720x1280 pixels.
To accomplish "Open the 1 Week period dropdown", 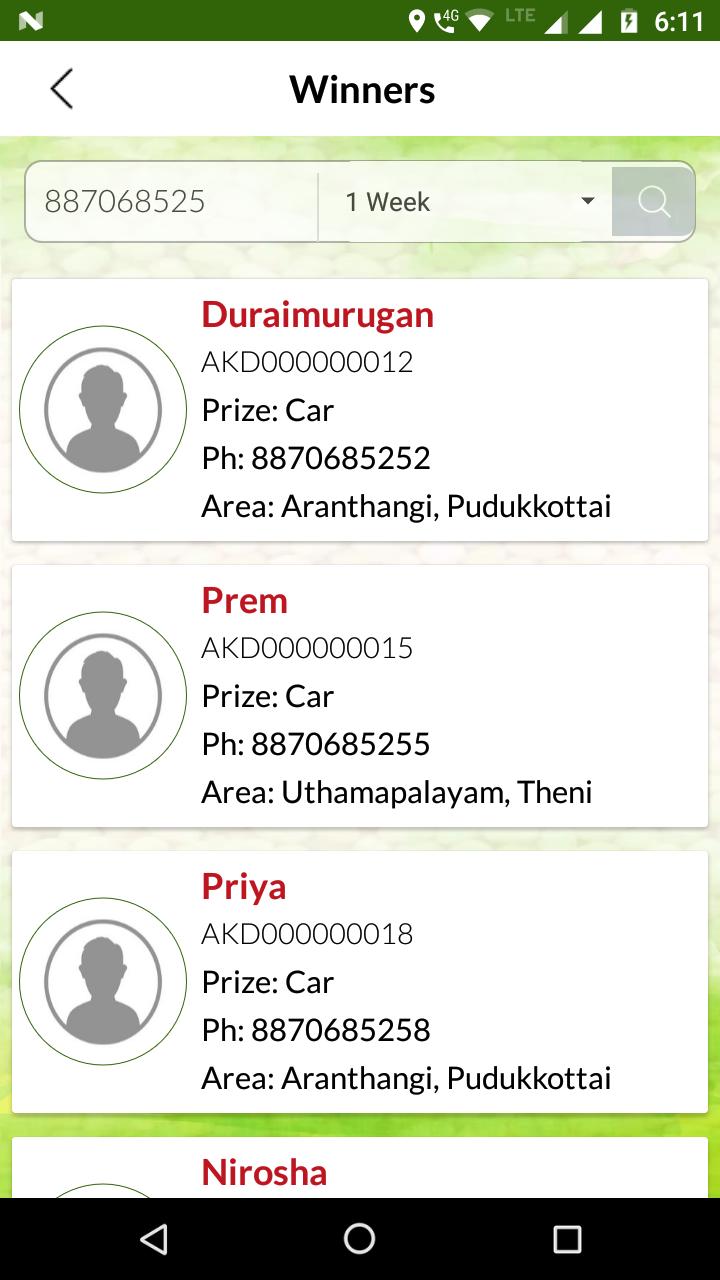I will tap(465, 201).
